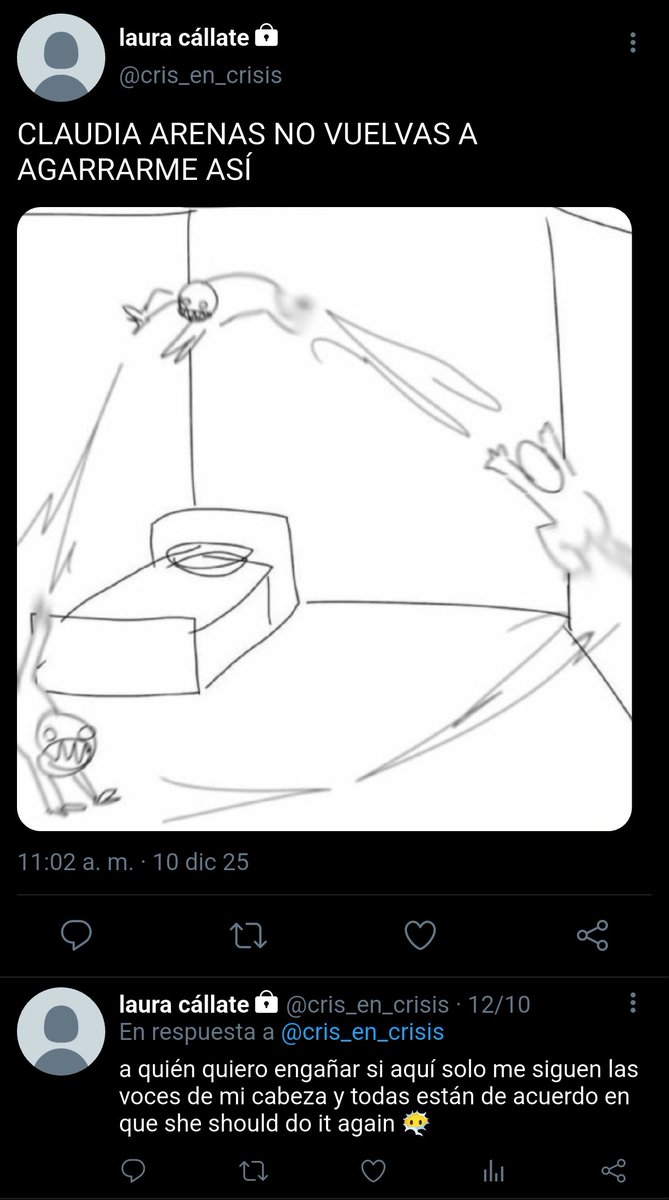
Task: Open the sketch image attached to the tweet
Action: click(x=325, y=519)
